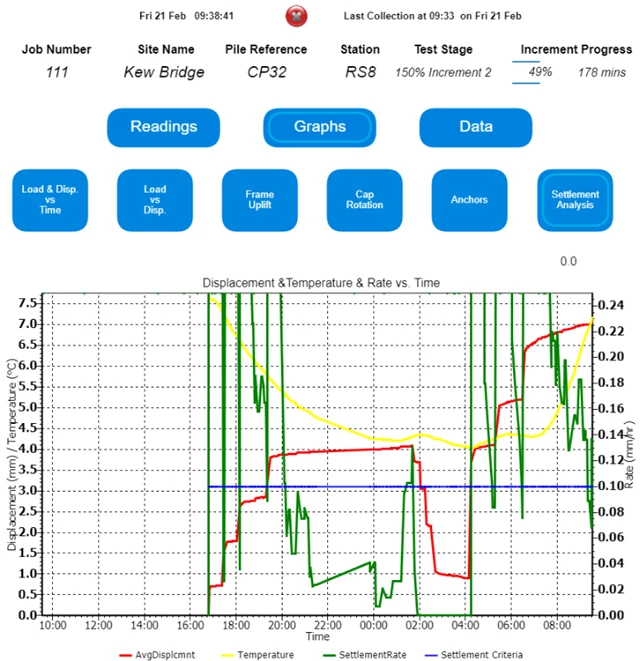
Task: Tap the red round icon at top
Action: [x=296, y=16]
